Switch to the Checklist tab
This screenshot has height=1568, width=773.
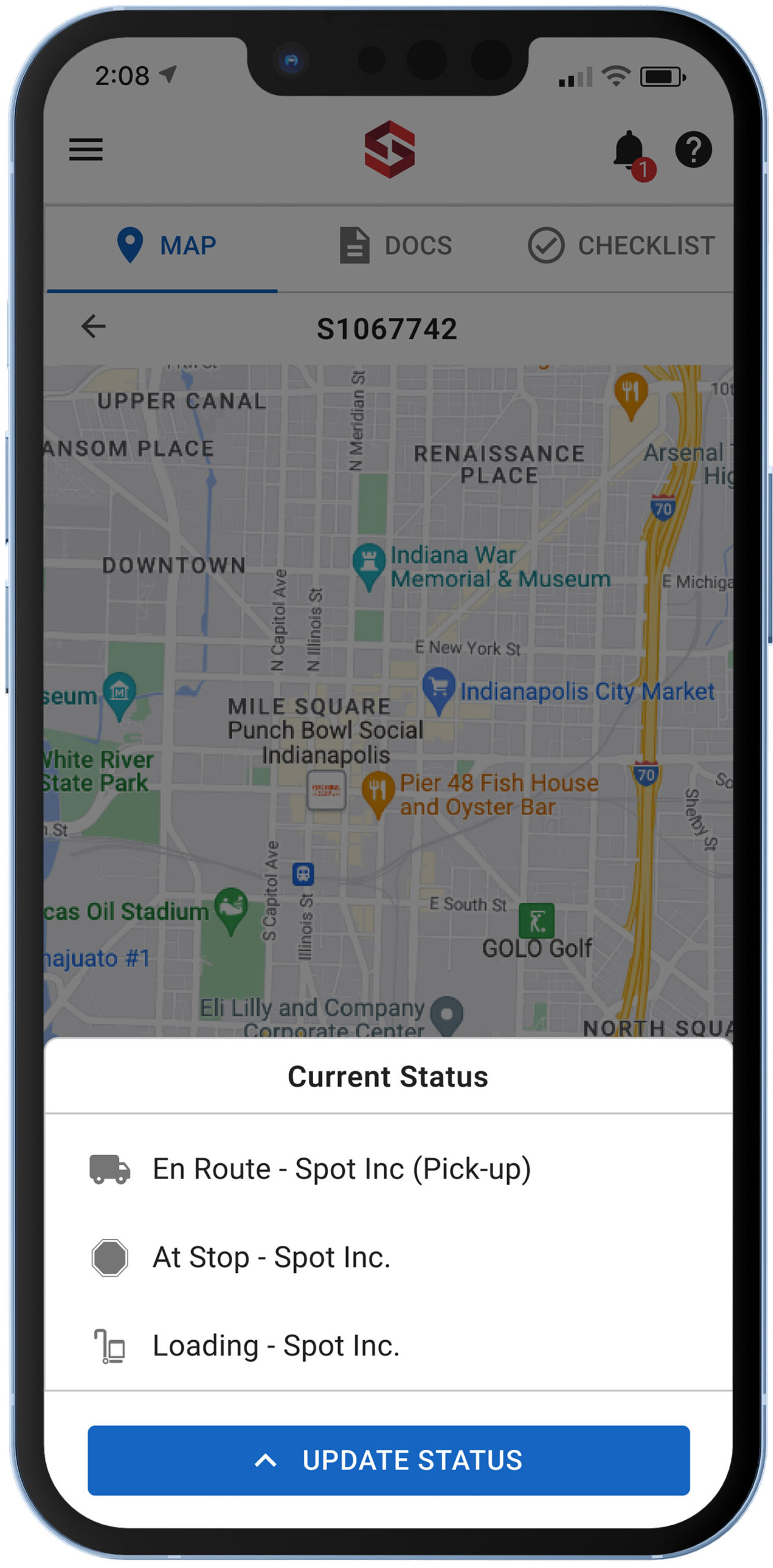(620, 246)
